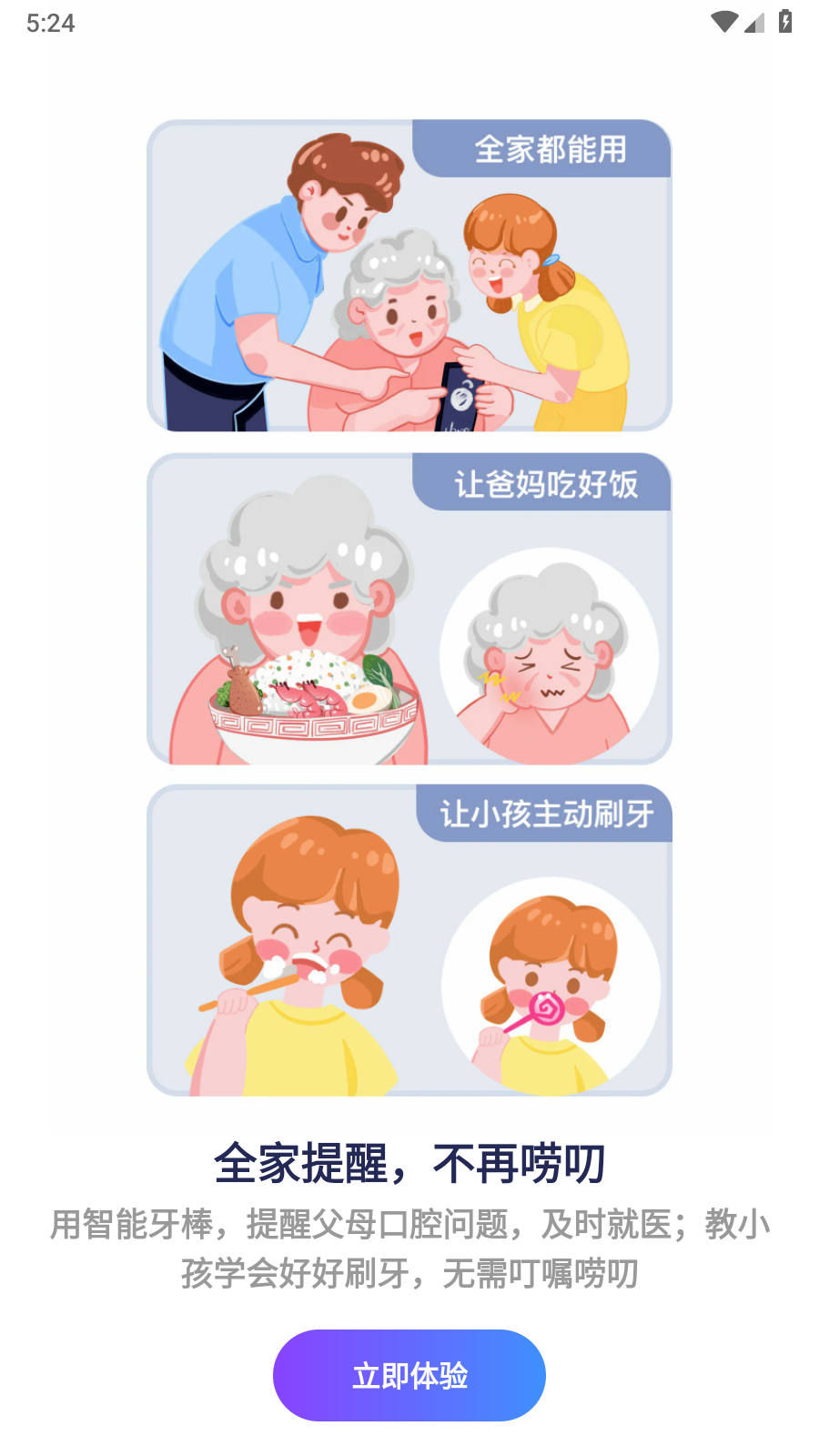Select the '全家都能用' card
The image size is (819, 1456).
point(409,276)
